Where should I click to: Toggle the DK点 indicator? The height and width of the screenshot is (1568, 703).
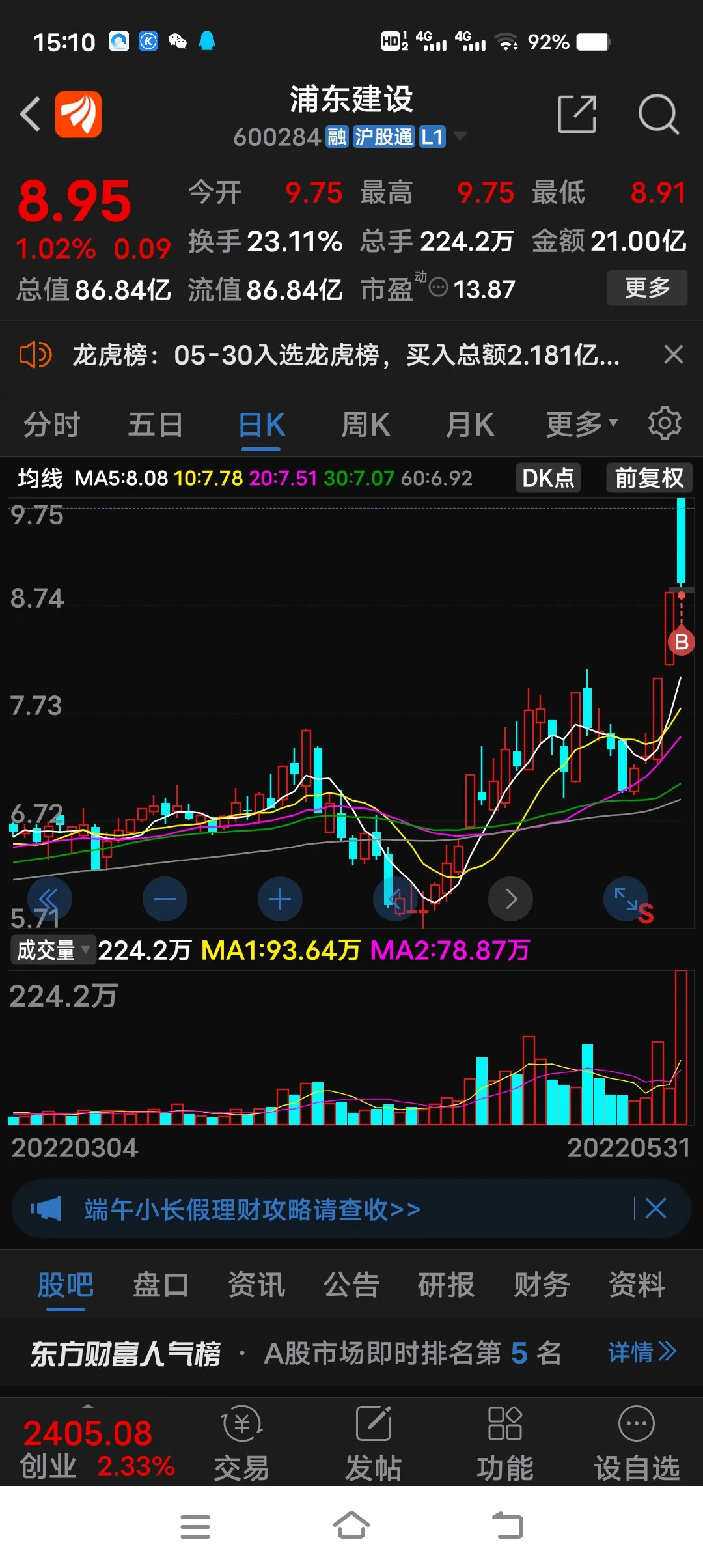tap(548, 478)
